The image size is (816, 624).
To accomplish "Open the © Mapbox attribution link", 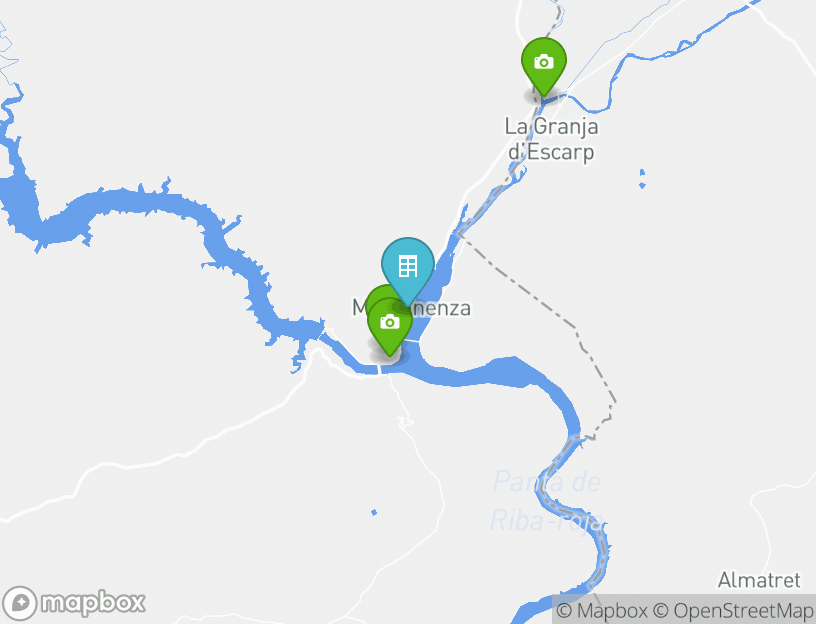I will 602,610.
